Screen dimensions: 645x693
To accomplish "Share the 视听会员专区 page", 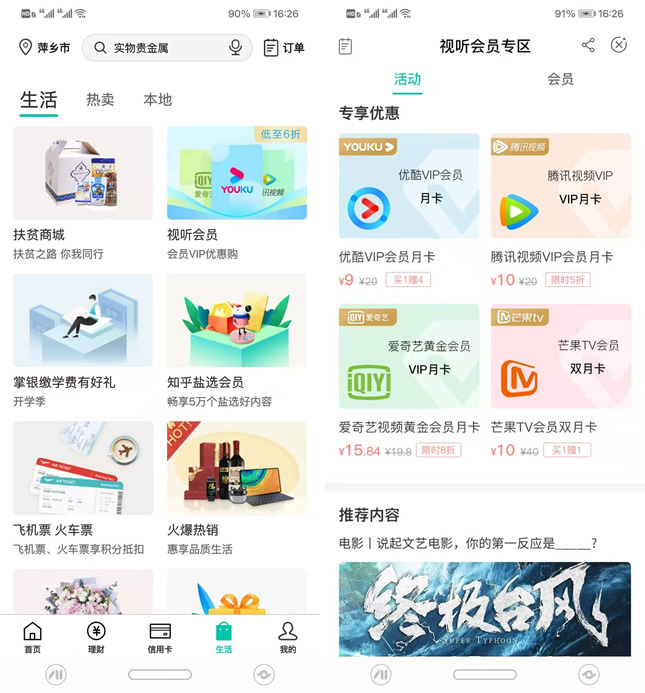I will point(588,45).
